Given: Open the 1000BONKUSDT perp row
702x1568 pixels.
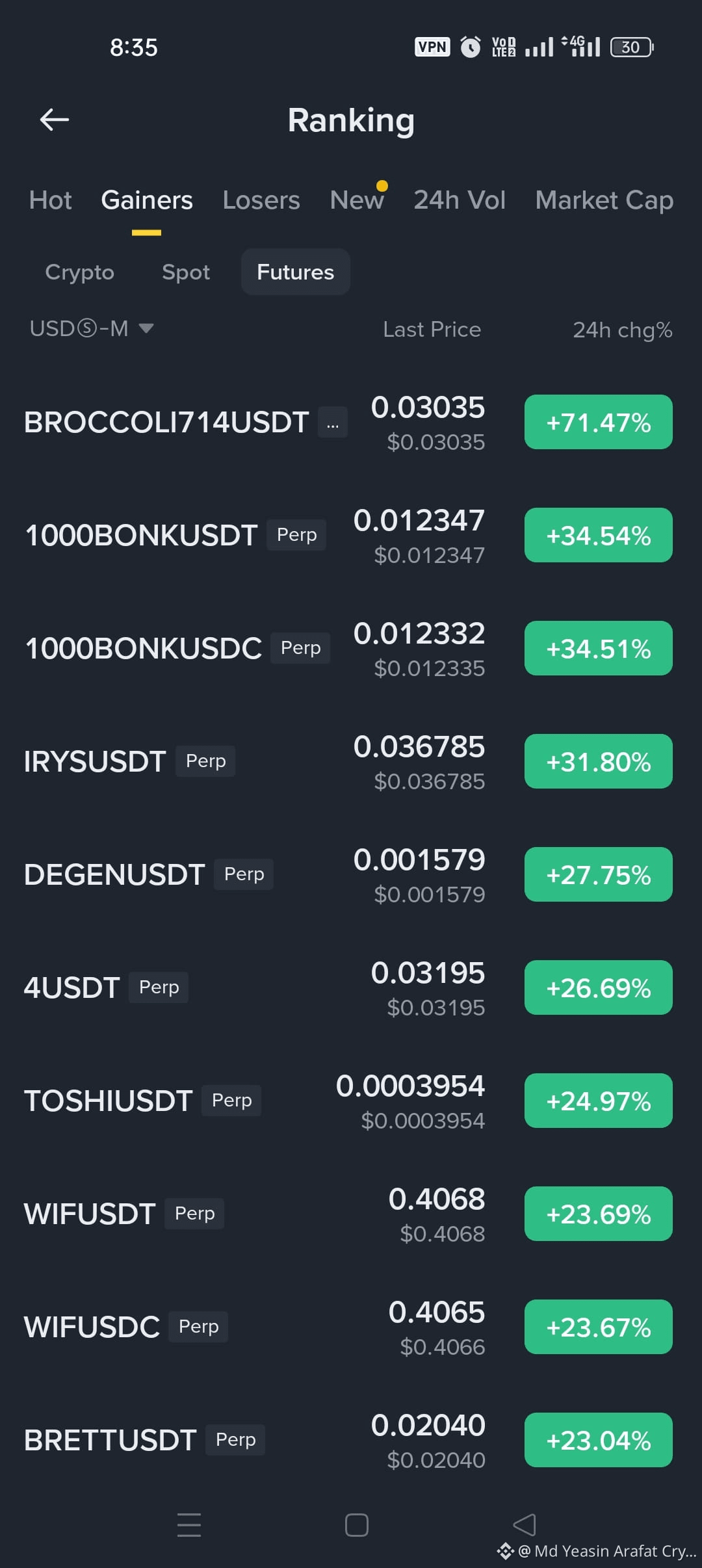Looking at the screenshot, I should [351, 536].
